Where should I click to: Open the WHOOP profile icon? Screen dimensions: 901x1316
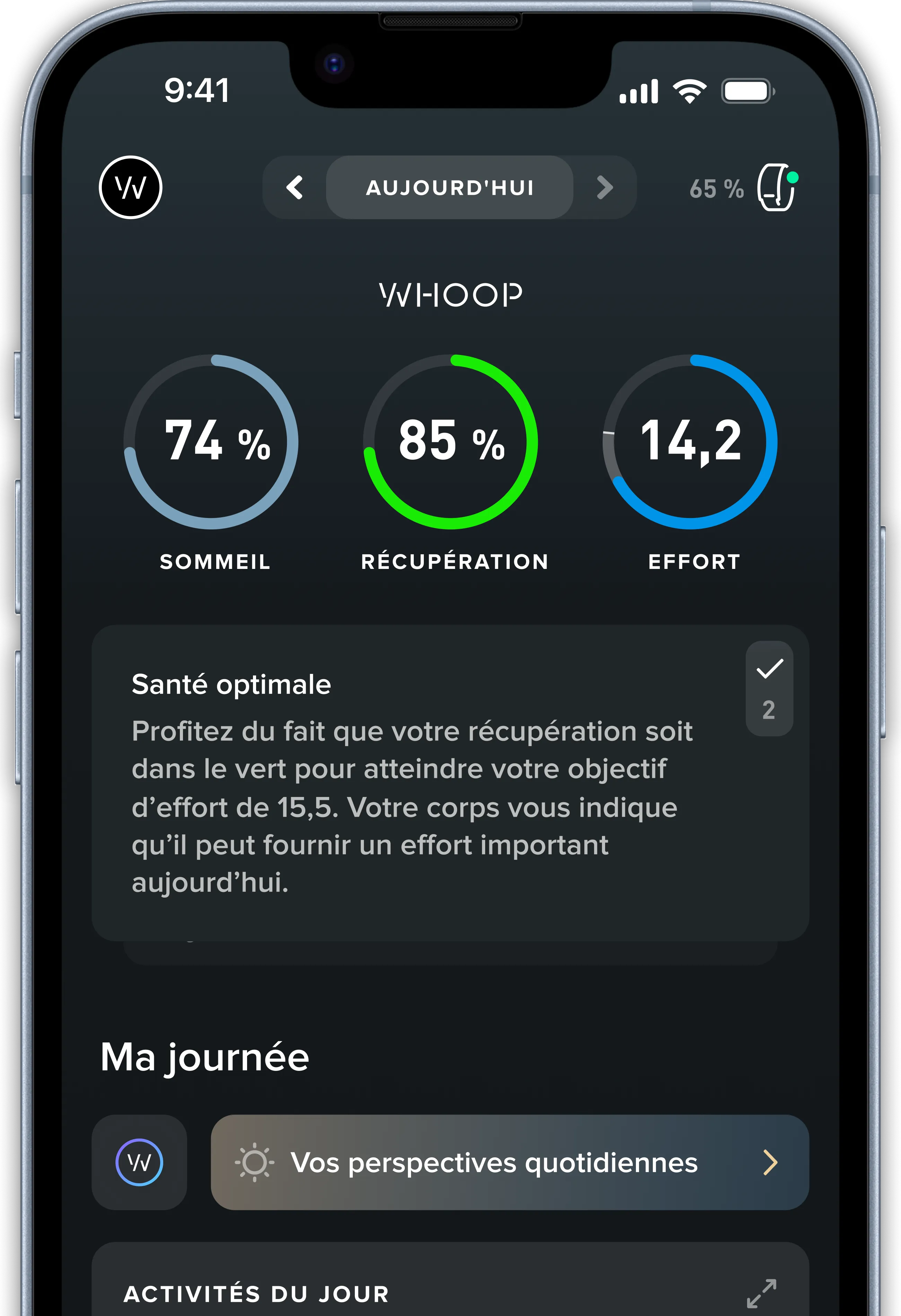pos(131,188)
